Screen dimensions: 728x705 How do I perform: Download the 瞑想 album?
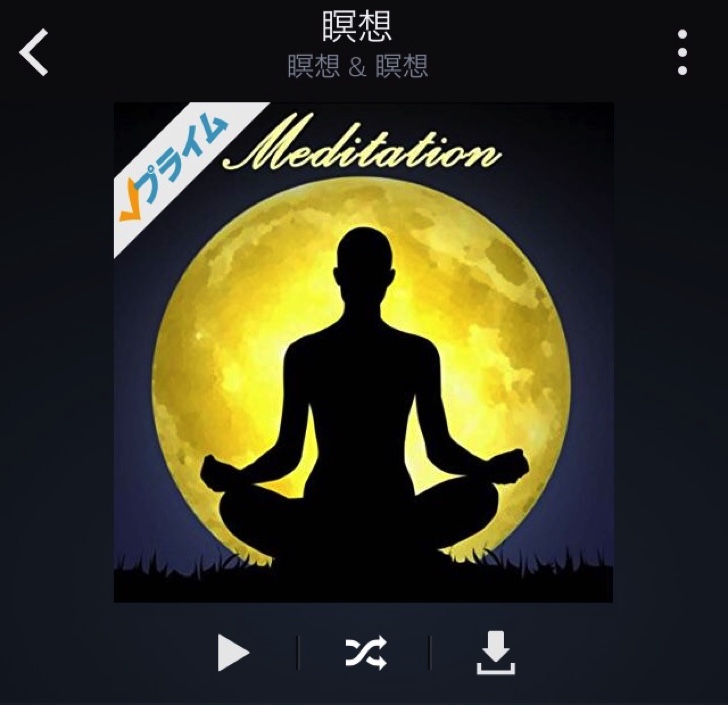click(x=495, y=653)
